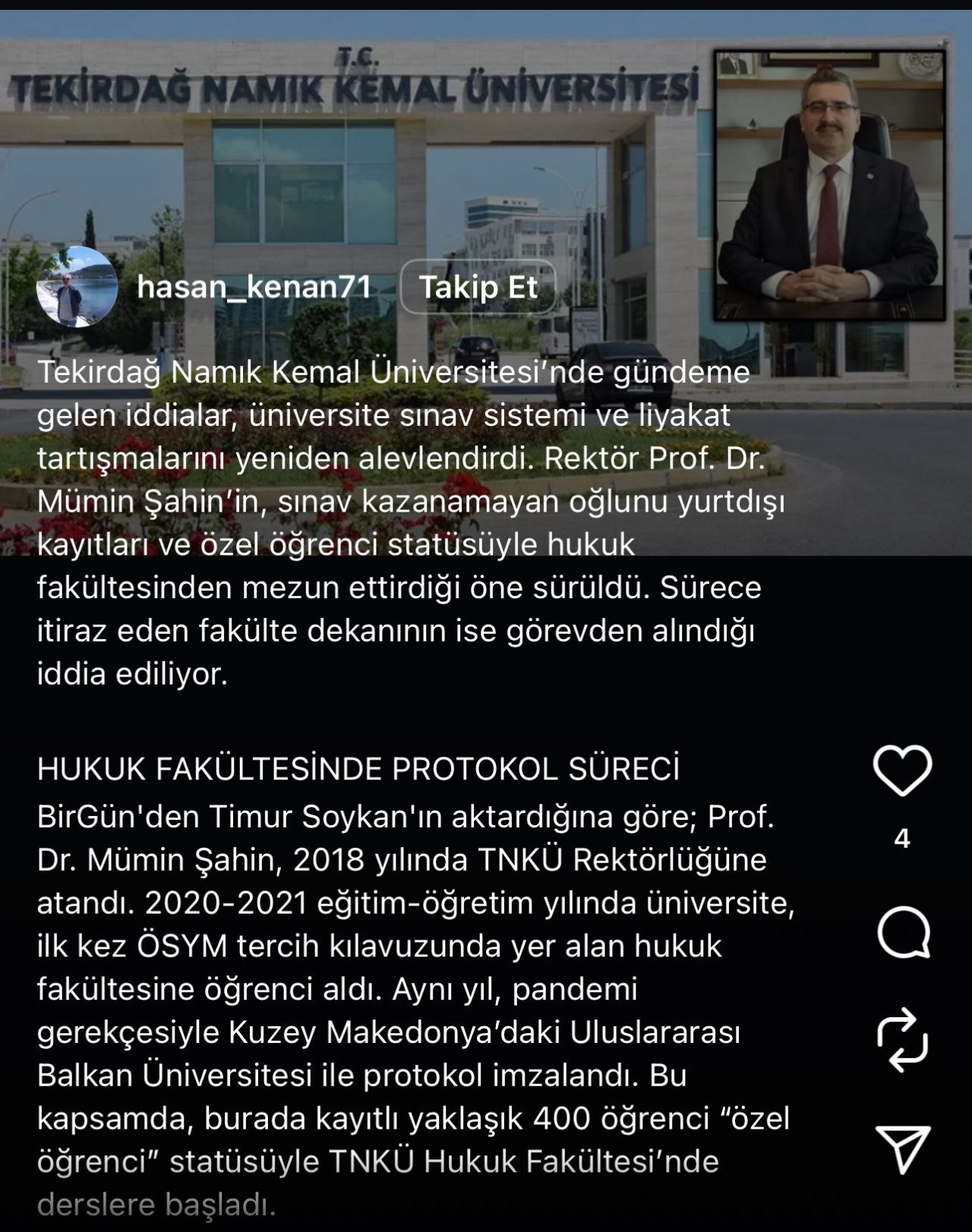This screenshot has height=1232, width=972.
Task: Repost this reel
Action: [x=902, y=1039]
